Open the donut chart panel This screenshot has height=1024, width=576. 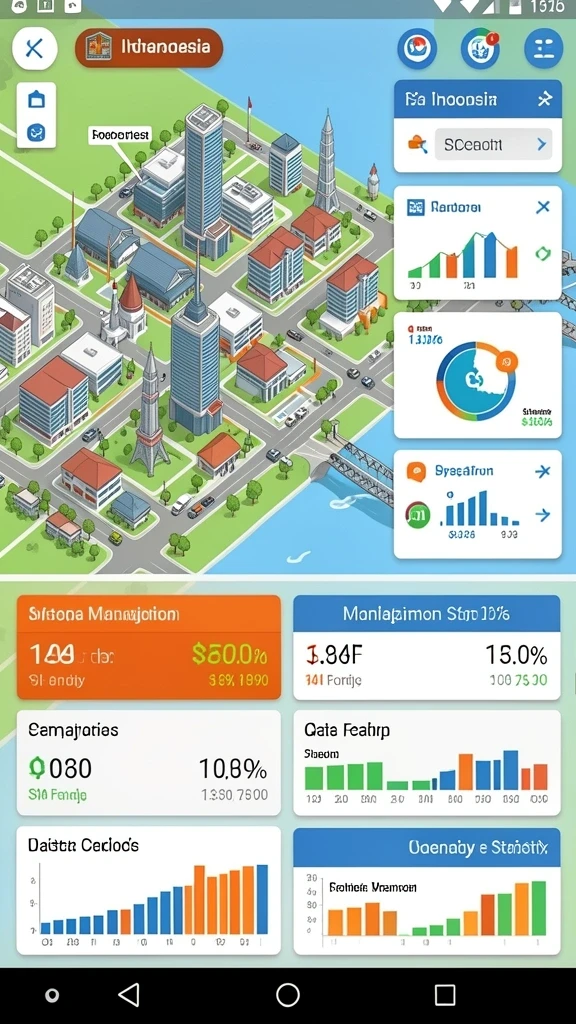(478, 375)
